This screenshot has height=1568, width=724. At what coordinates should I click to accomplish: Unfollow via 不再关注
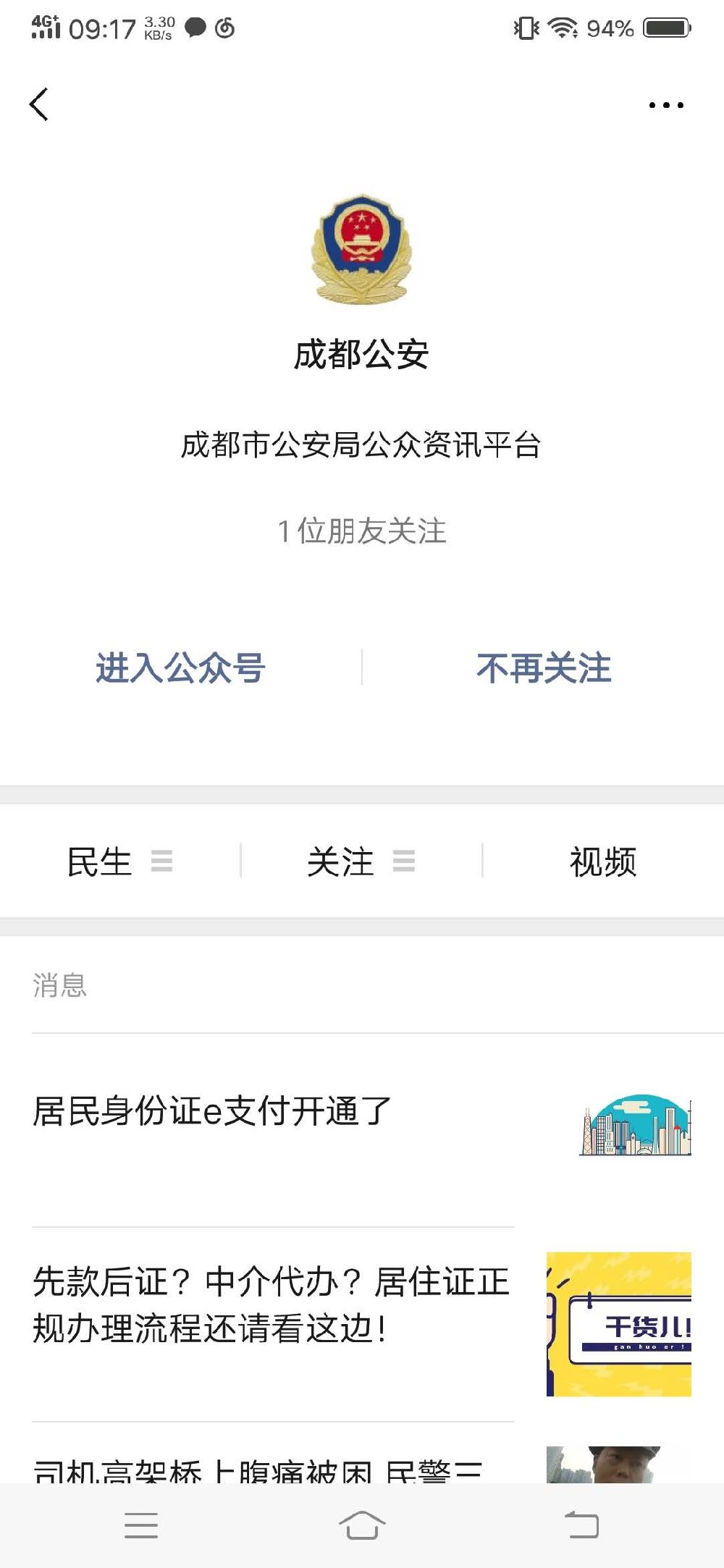click(544, 667)
